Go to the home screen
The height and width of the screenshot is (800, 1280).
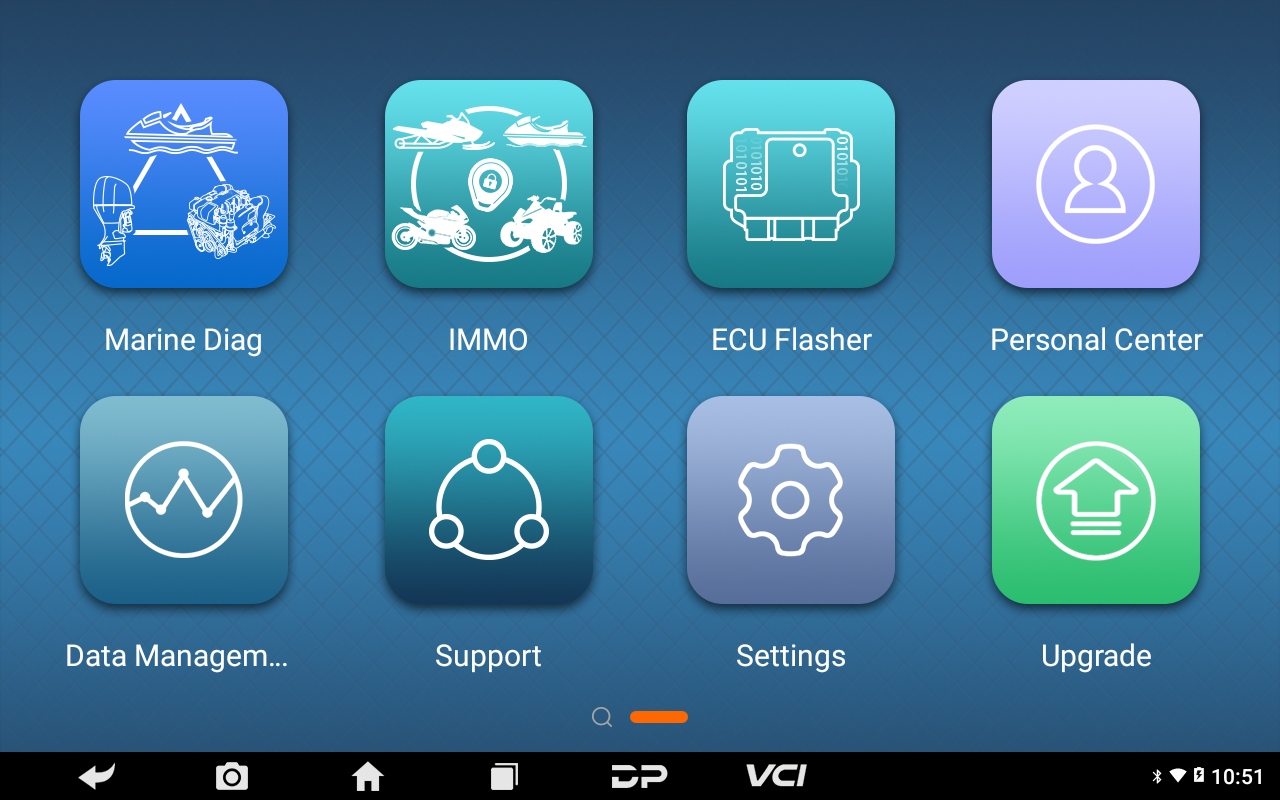point(368,776)
